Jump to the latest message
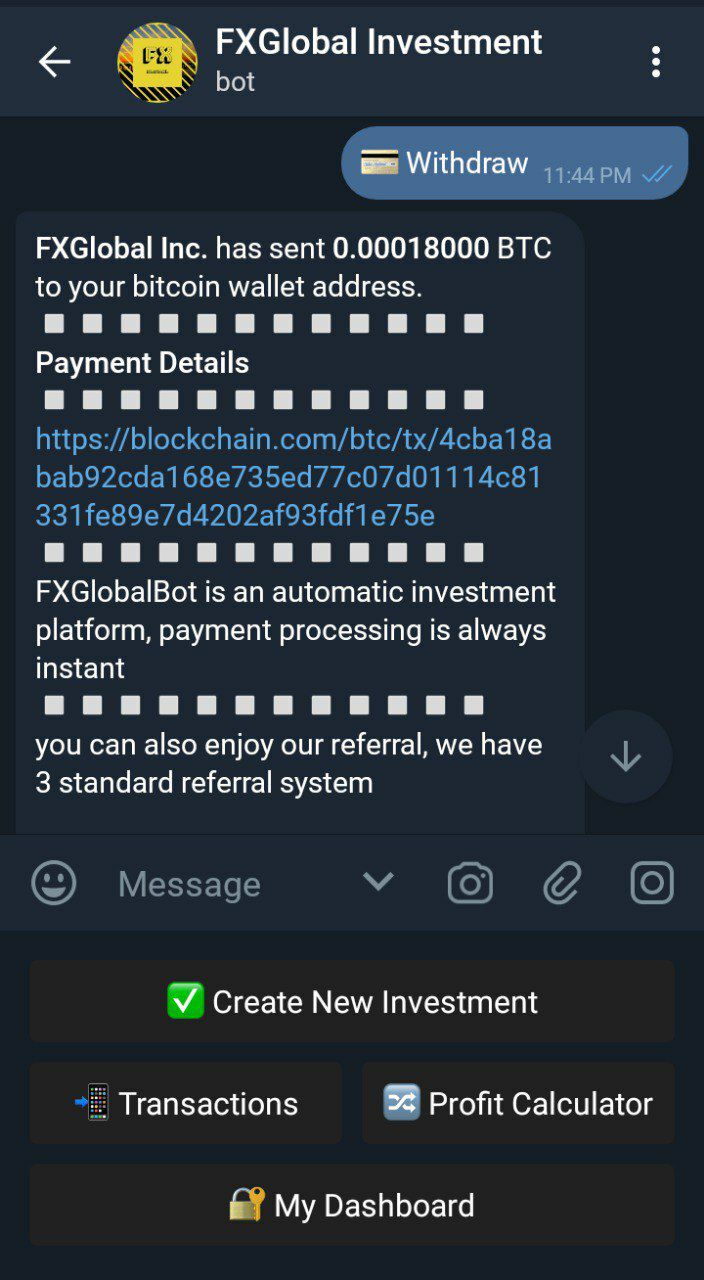Image resolution: width=704 pixels, height=1280 pixels. (x=626, y=757)
